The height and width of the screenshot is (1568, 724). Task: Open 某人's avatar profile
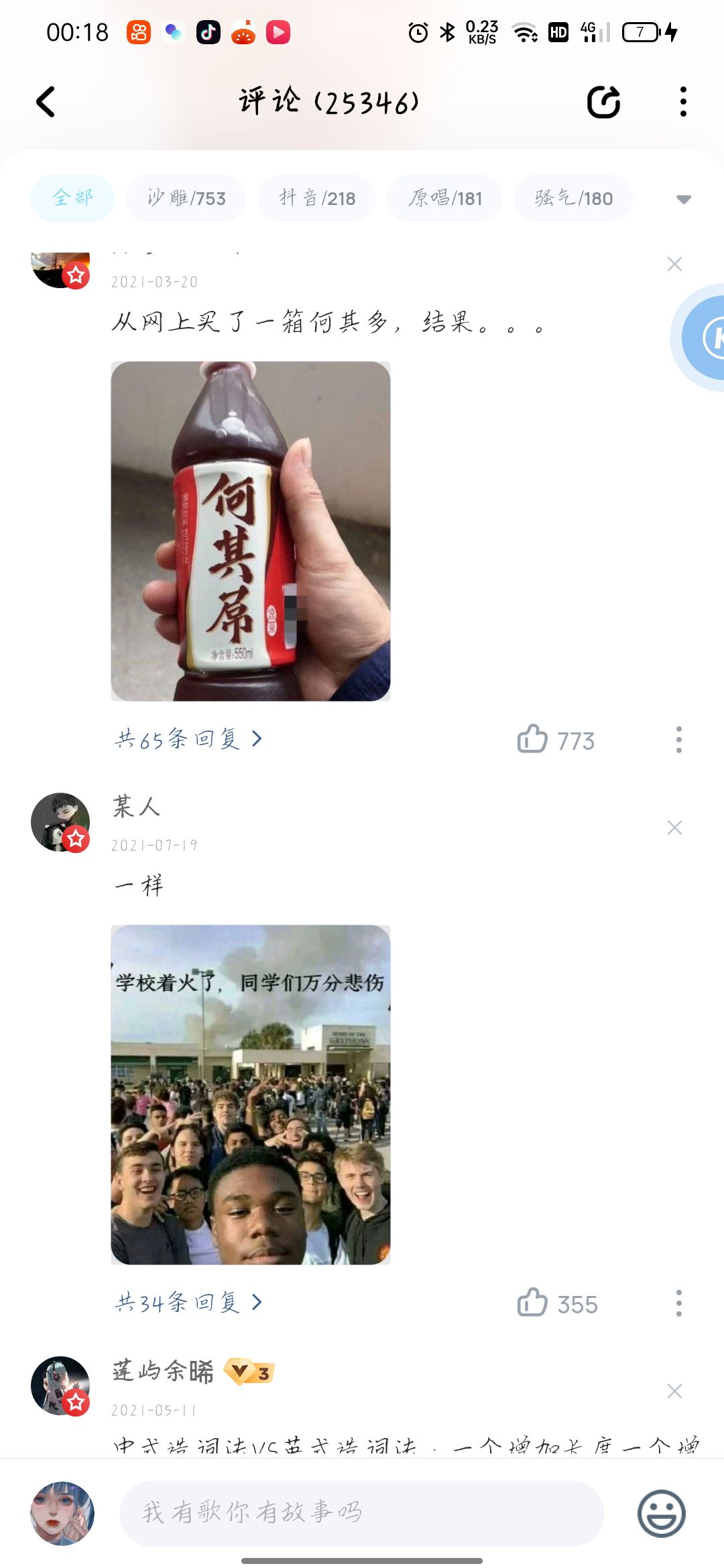coord(60,822)
